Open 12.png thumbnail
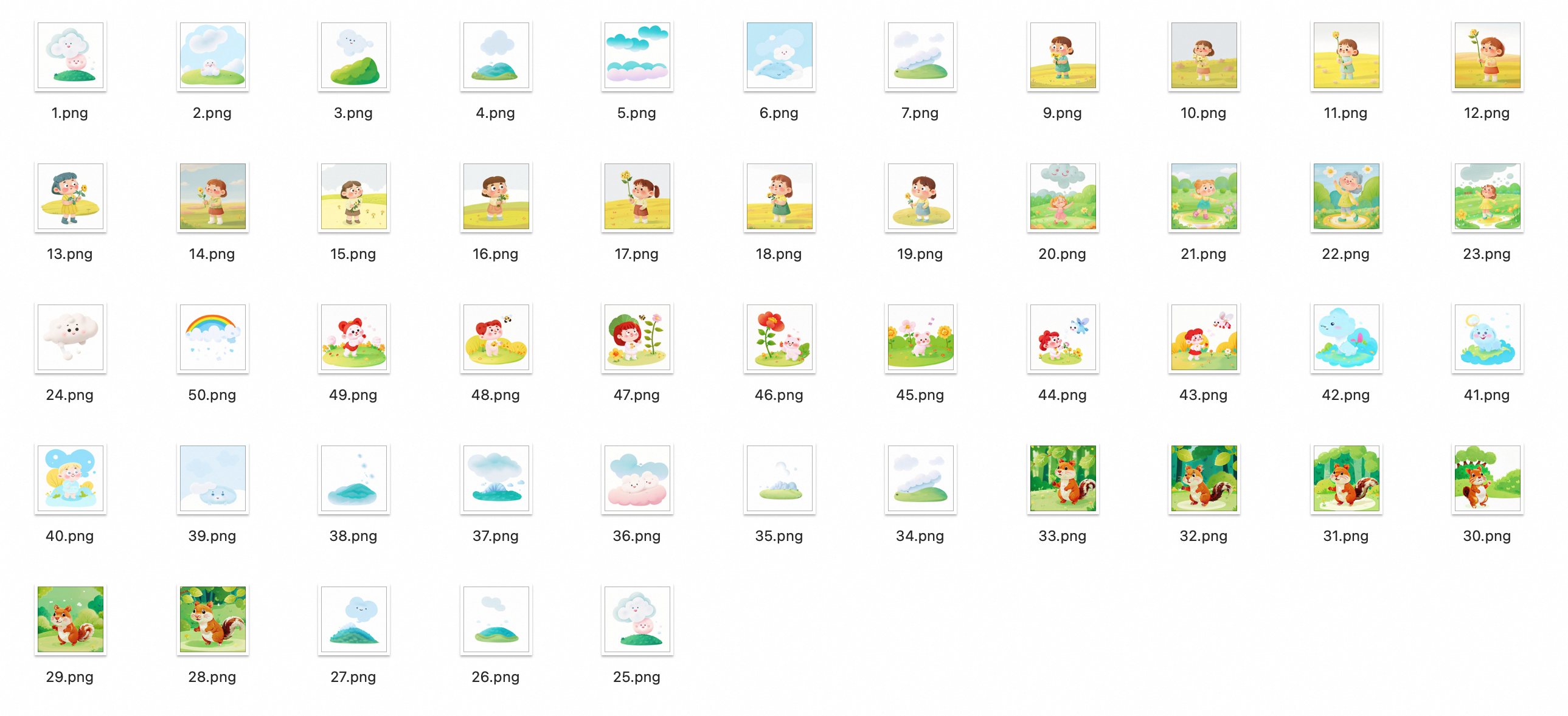The width and height of the screenshot is (1568, 716). [1486, 55]
